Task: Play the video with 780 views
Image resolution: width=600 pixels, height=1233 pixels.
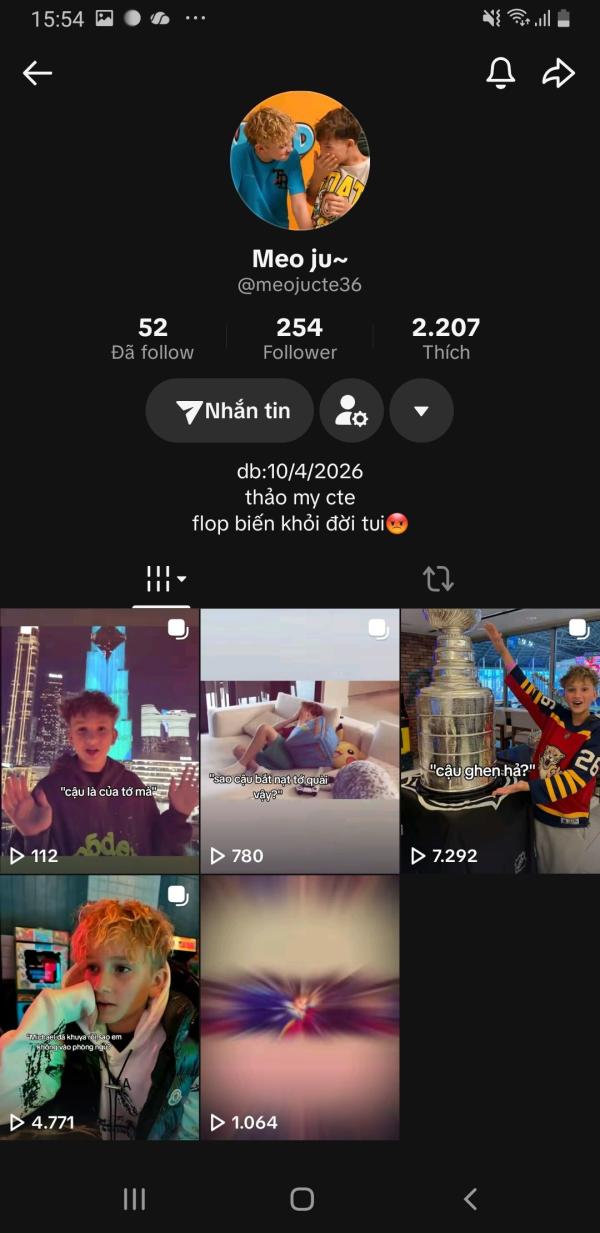Action: click(x=300, y=740)
